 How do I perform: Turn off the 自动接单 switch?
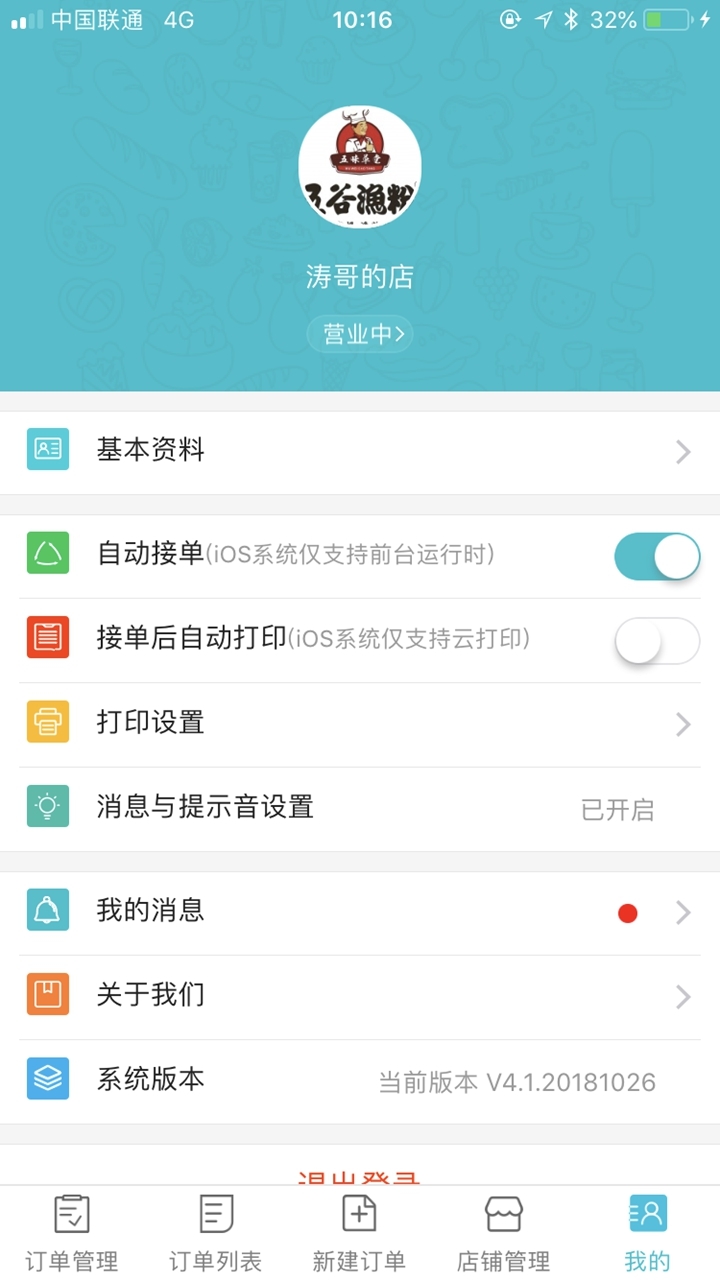(656, 556)
